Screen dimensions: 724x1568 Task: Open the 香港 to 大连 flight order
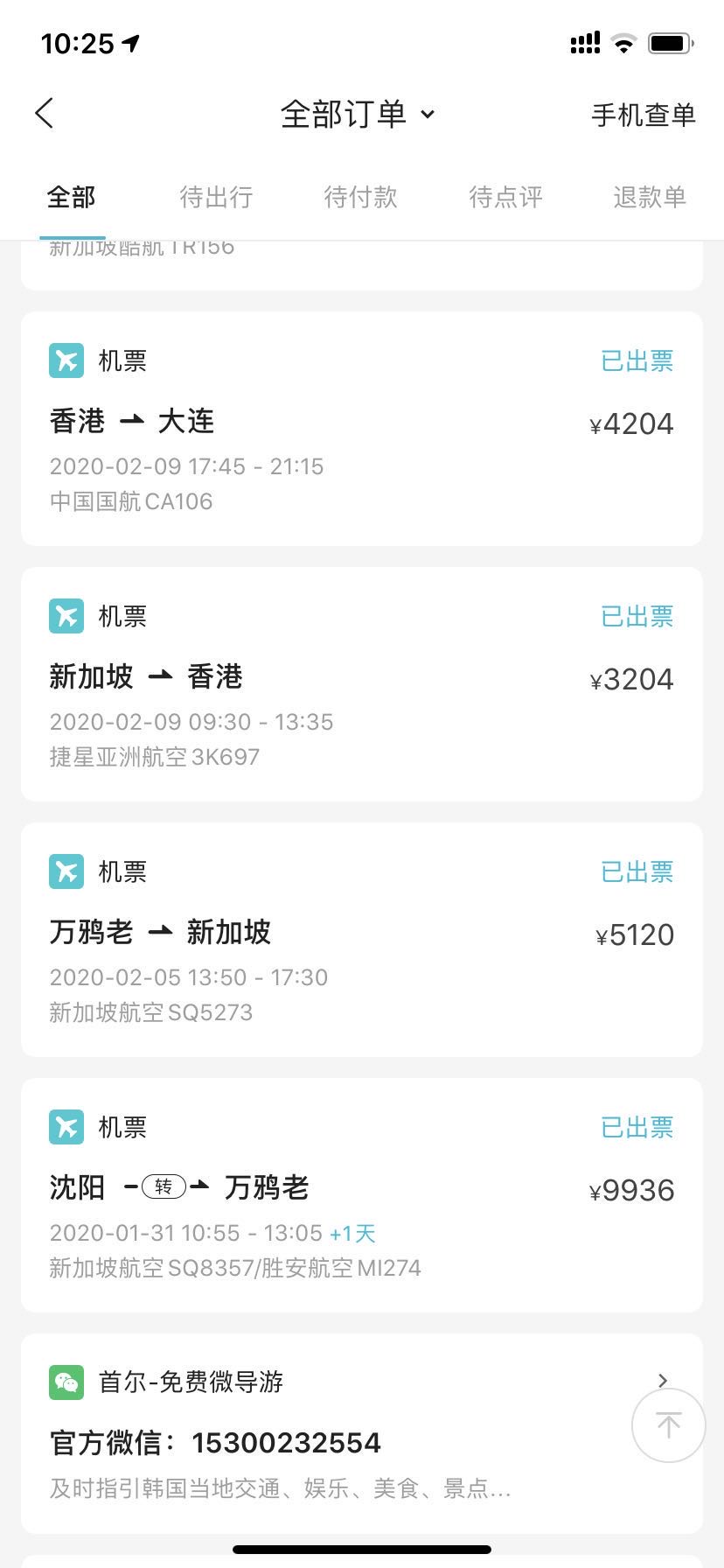(x=362, y=429)
